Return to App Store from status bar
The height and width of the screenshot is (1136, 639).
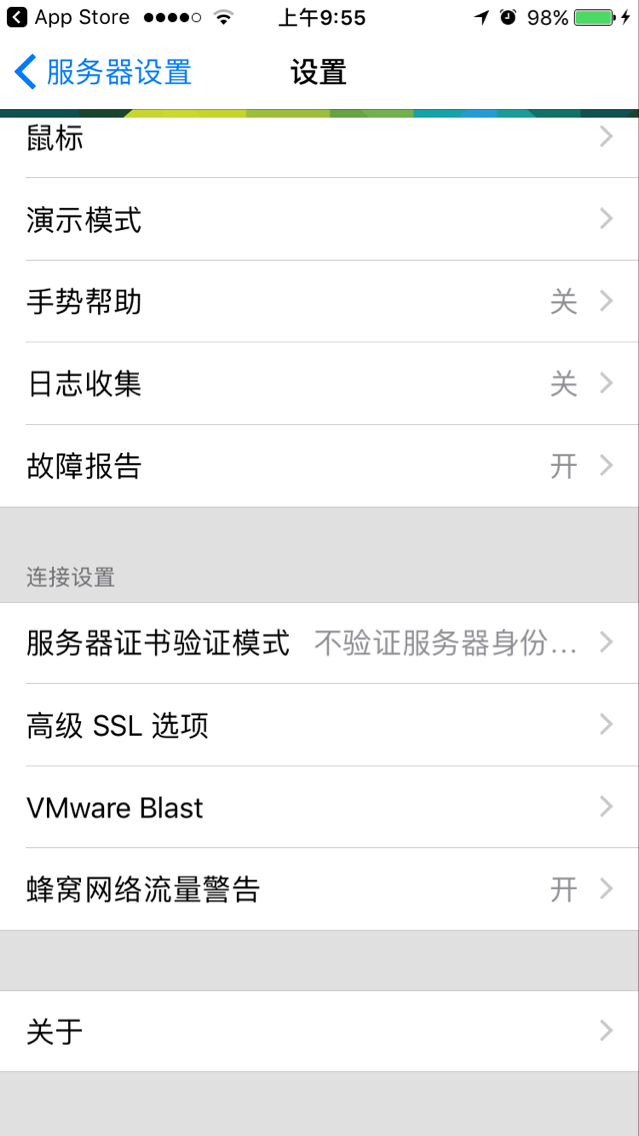pos(68,17)
